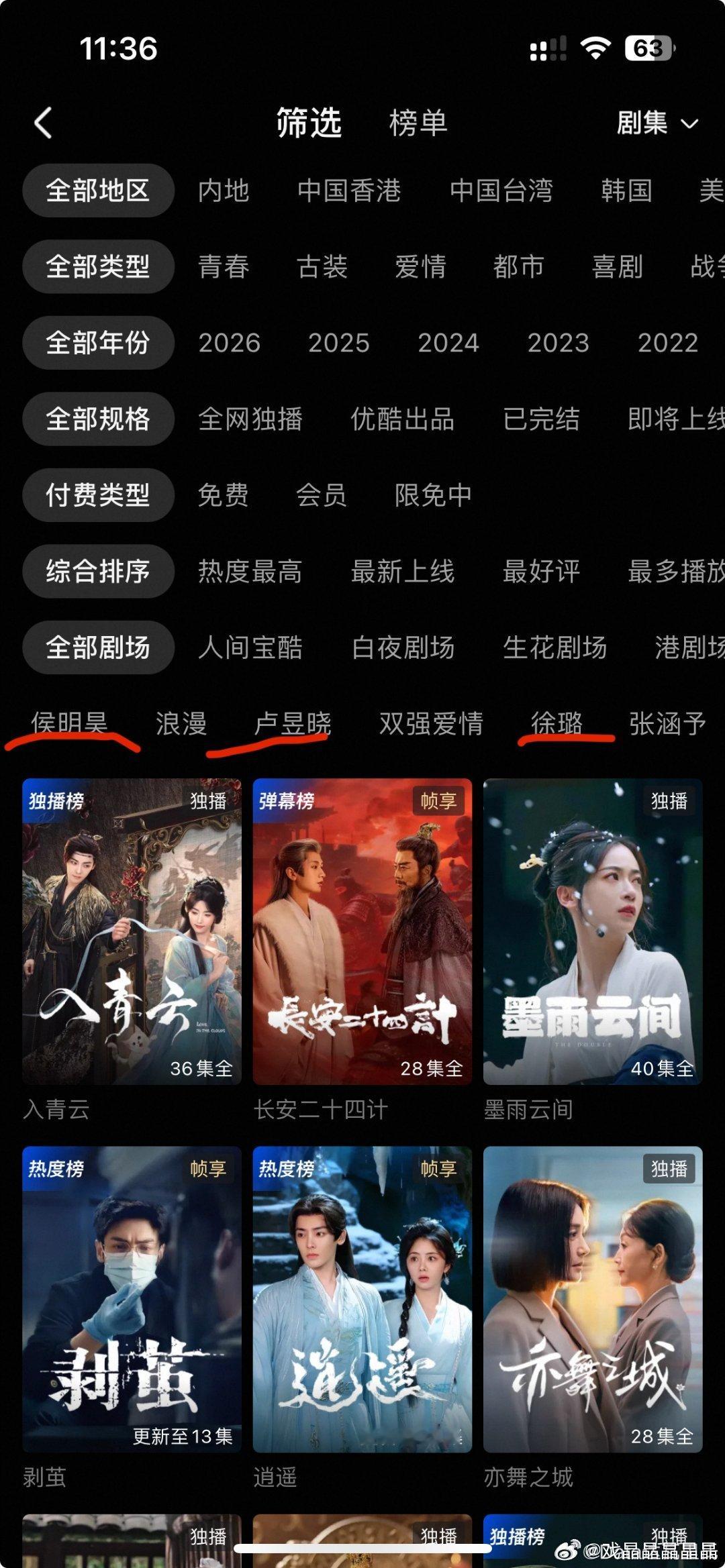Tap the back arrow at top left

coord(42,124)
